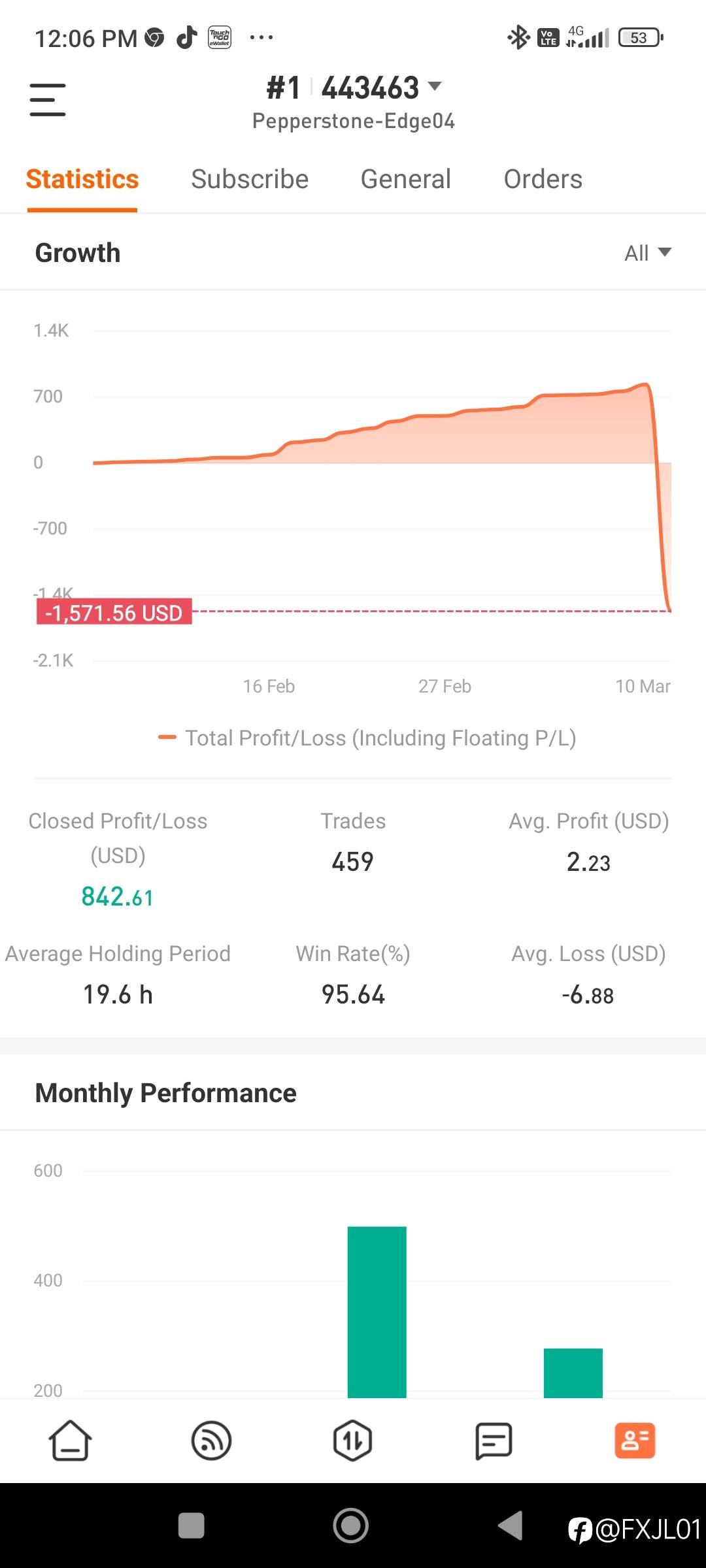Tap the system back button
This screenshot has width=706, height=1568.
(x=511, y=1526)
